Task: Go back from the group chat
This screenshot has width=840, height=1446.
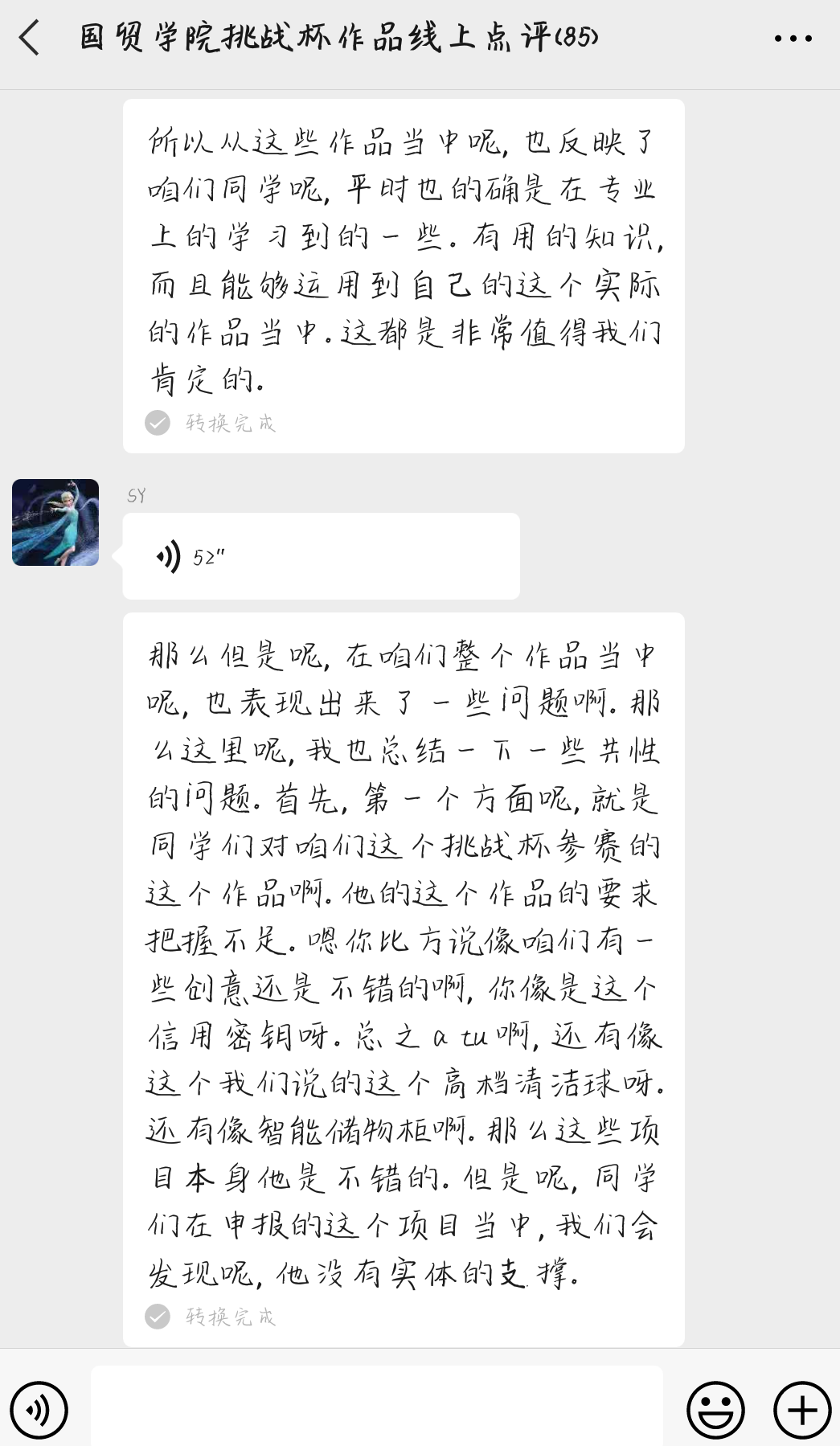Action: (x=30, y=38)
